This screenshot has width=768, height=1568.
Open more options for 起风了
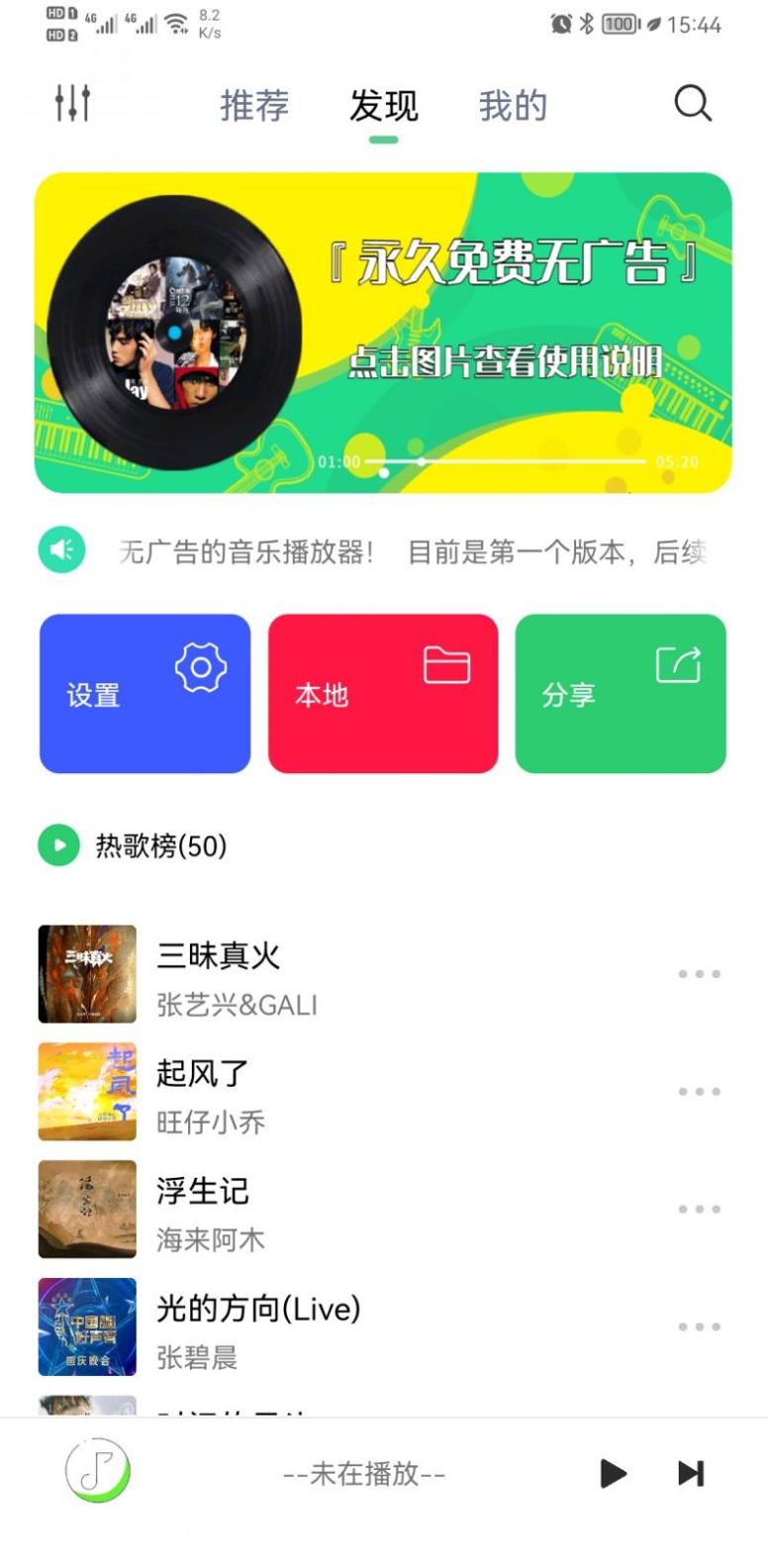700,1091
